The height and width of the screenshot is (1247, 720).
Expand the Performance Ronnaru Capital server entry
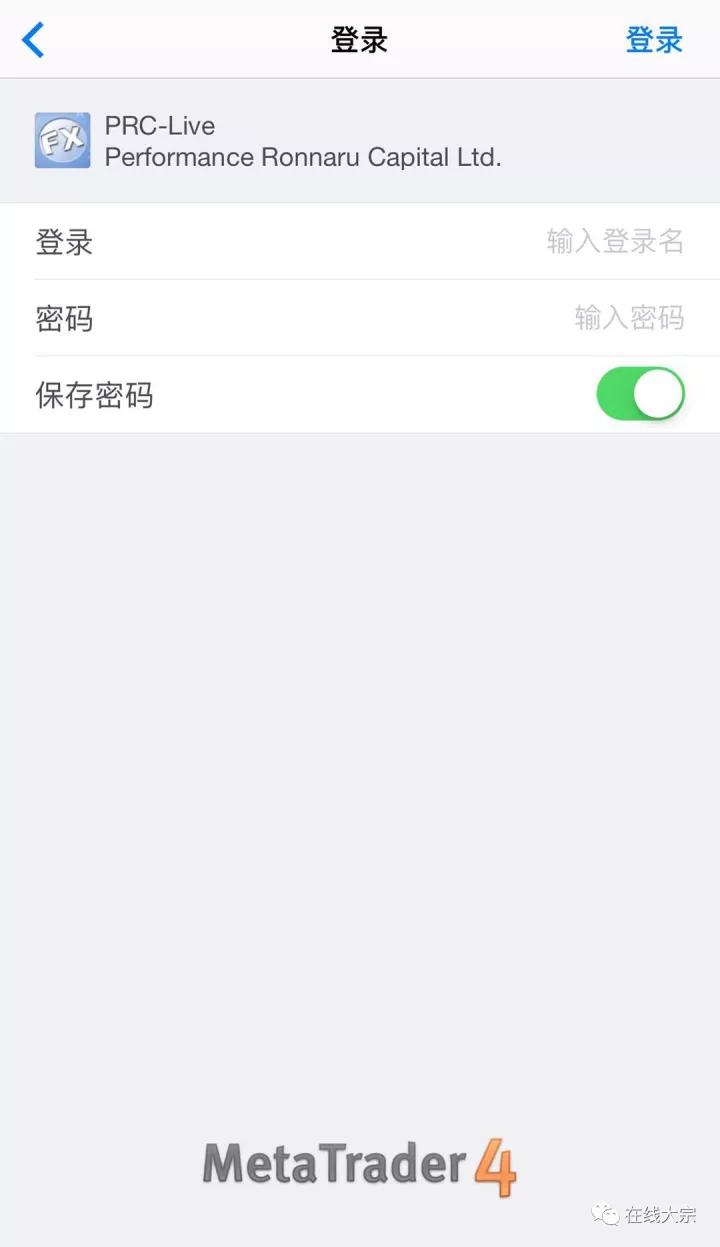[360, 140]
